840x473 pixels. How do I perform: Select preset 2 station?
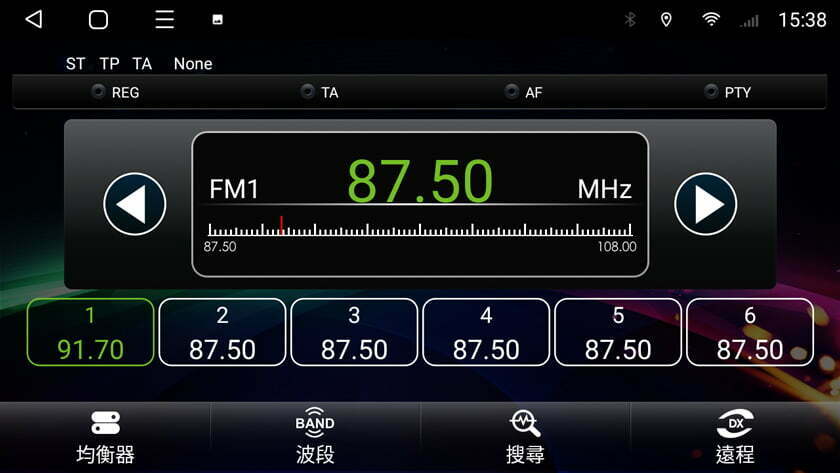pyautogui.click(x=222, y=333)
